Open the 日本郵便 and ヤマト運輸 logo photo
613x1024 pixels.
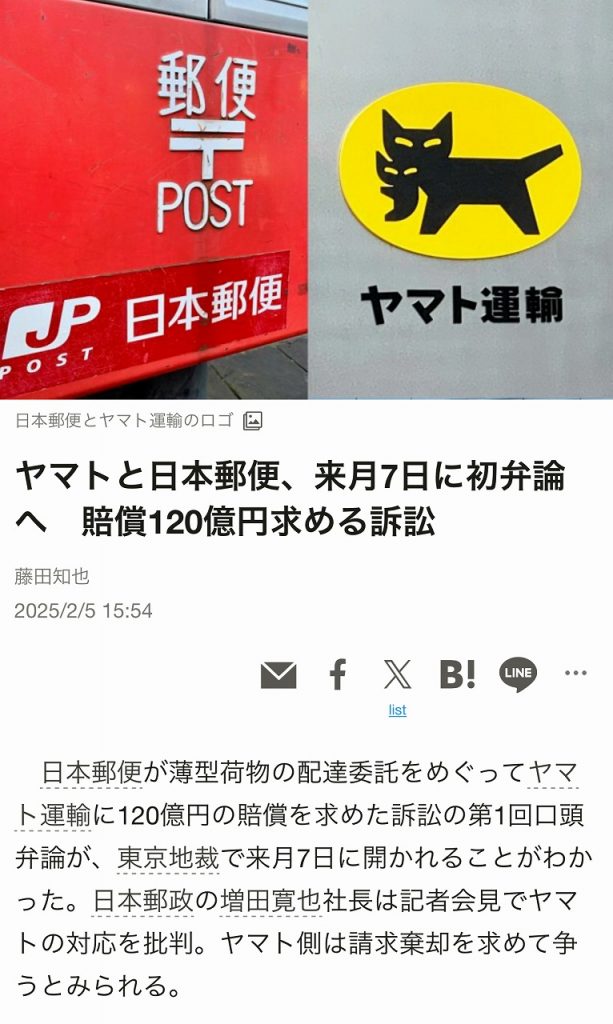[x=306, y=200]
